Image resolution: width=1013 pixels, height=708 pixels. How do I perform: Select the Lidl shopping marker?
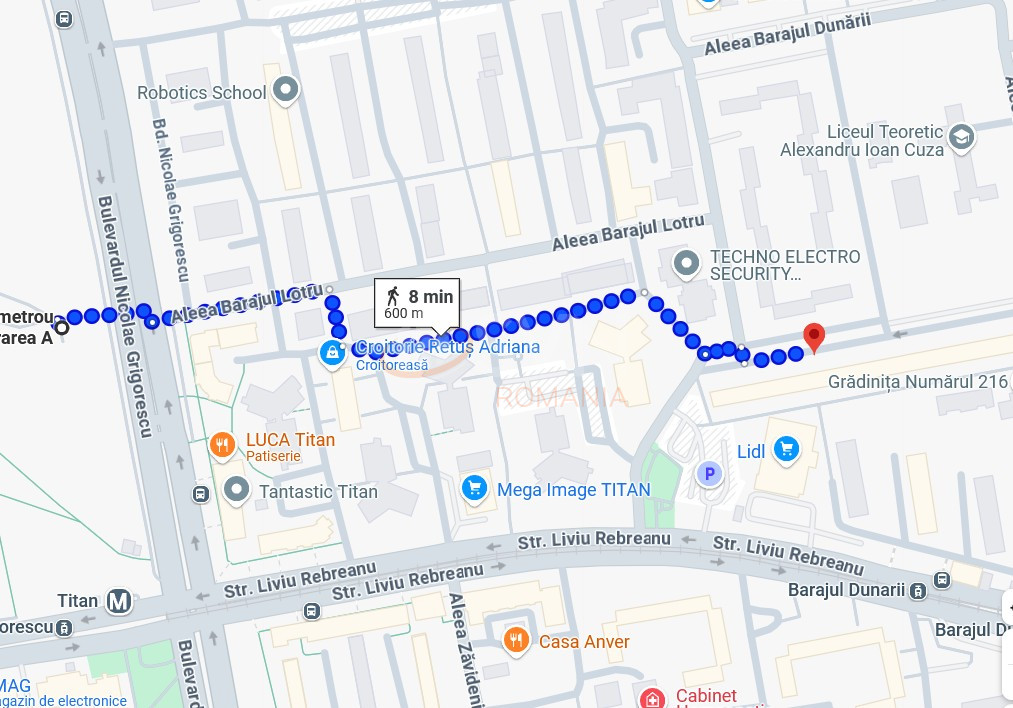pos(786,450)
